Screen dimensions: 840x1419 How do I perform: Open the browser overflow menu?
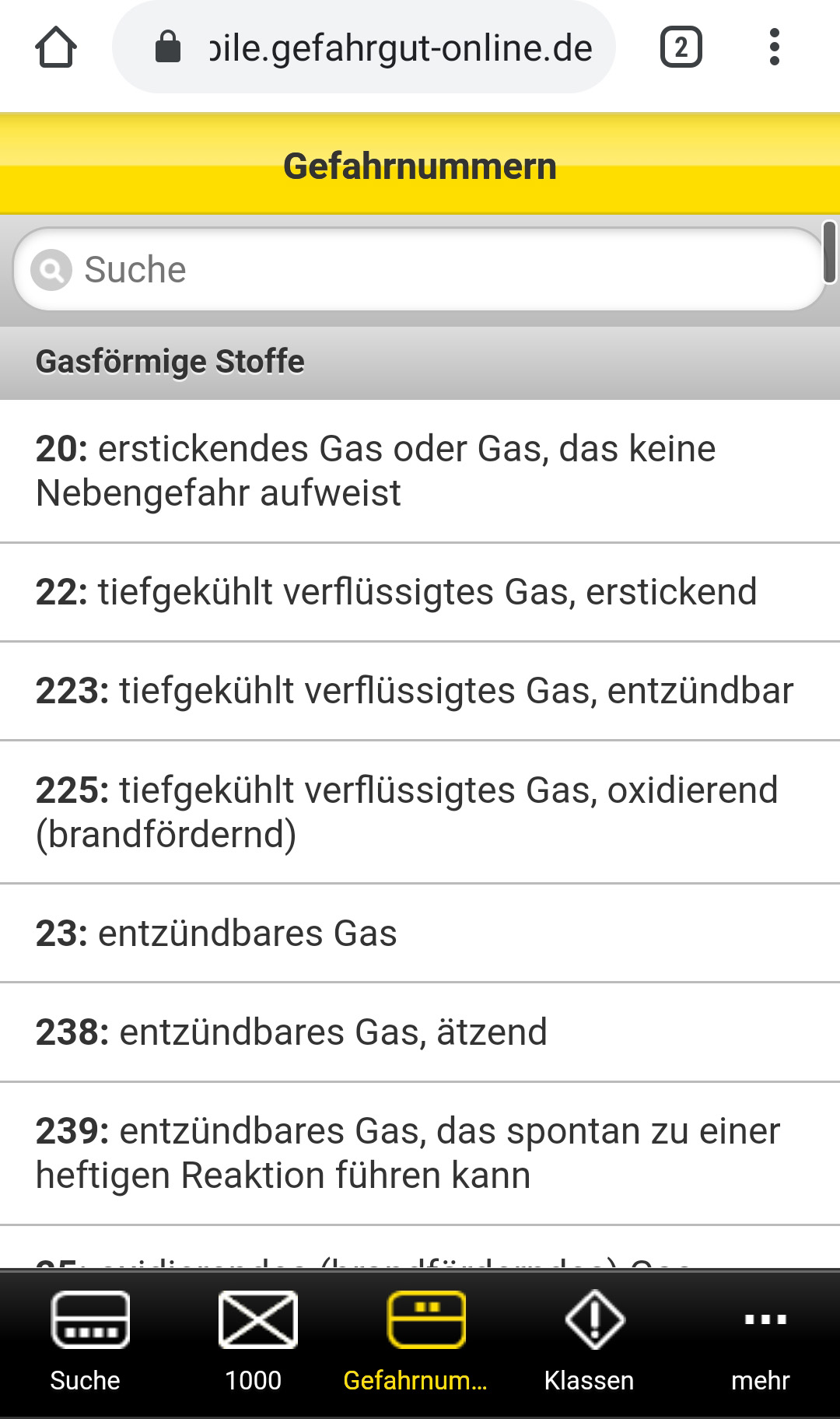coord(774,47)
